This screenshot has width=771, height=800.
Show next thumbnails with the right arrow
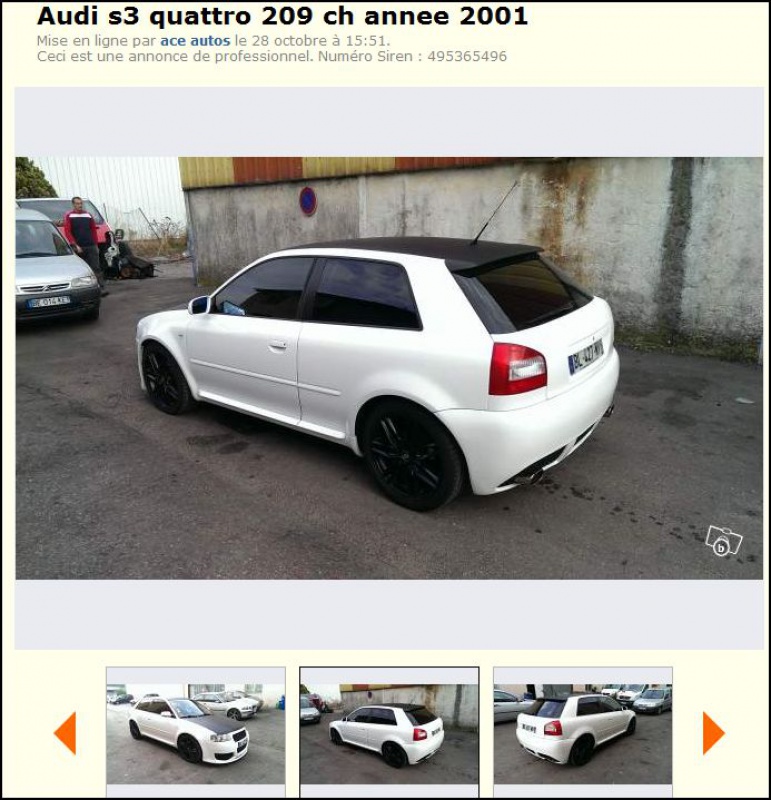point(713,733)
